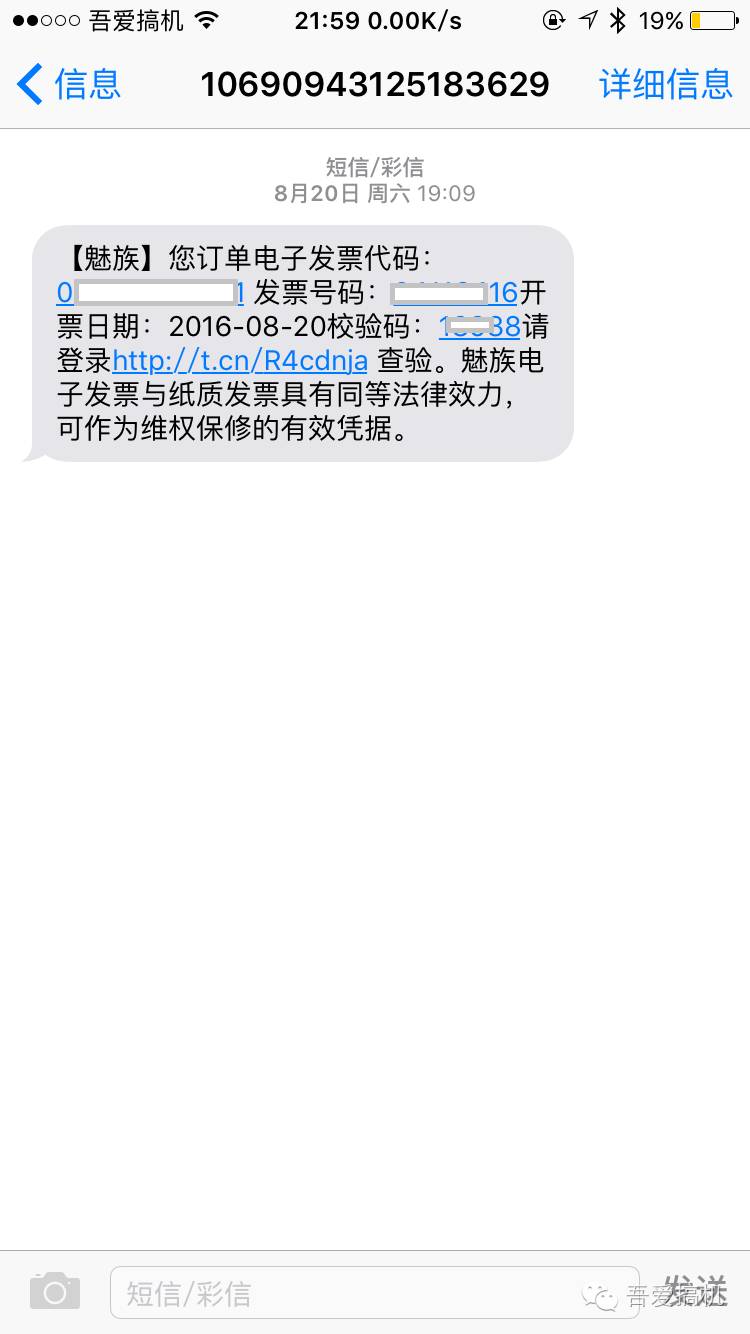Open 详细信息 to view message details

tap(663, 84)
